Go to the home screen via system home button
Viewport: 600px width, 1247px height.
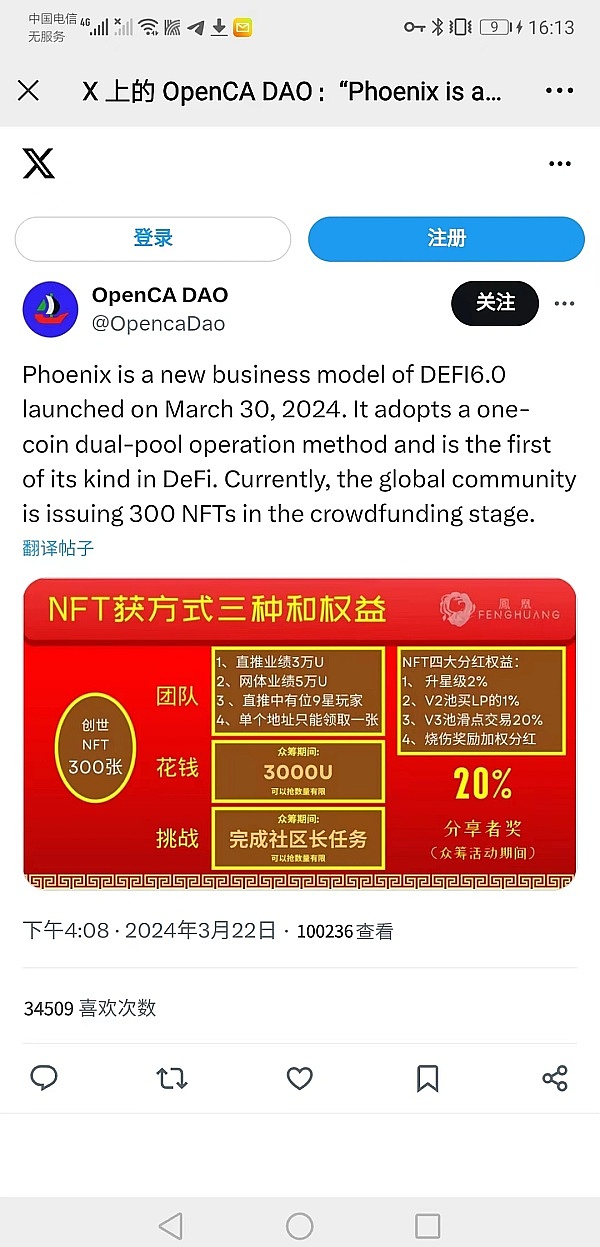(300, 1225)
